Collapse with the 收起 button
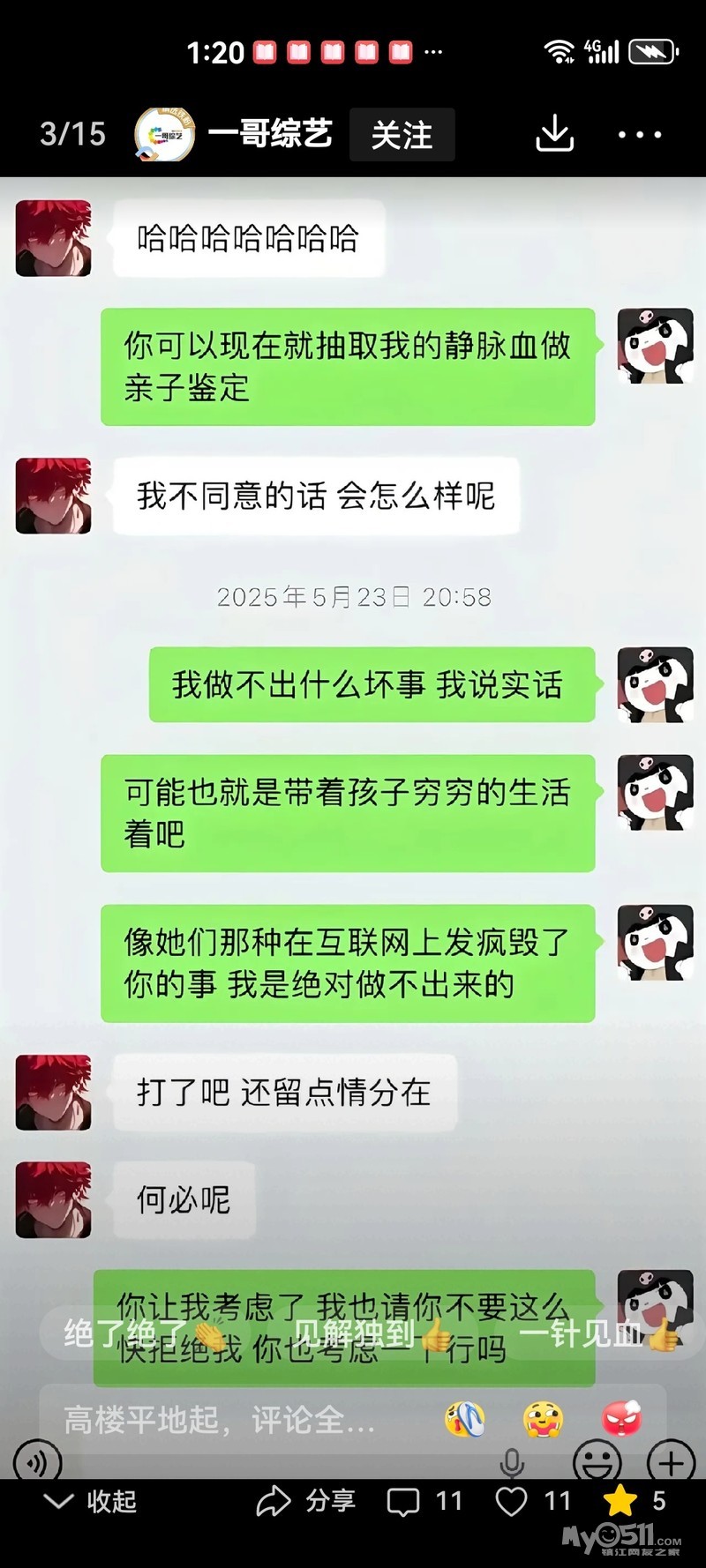 [90, 1501]
